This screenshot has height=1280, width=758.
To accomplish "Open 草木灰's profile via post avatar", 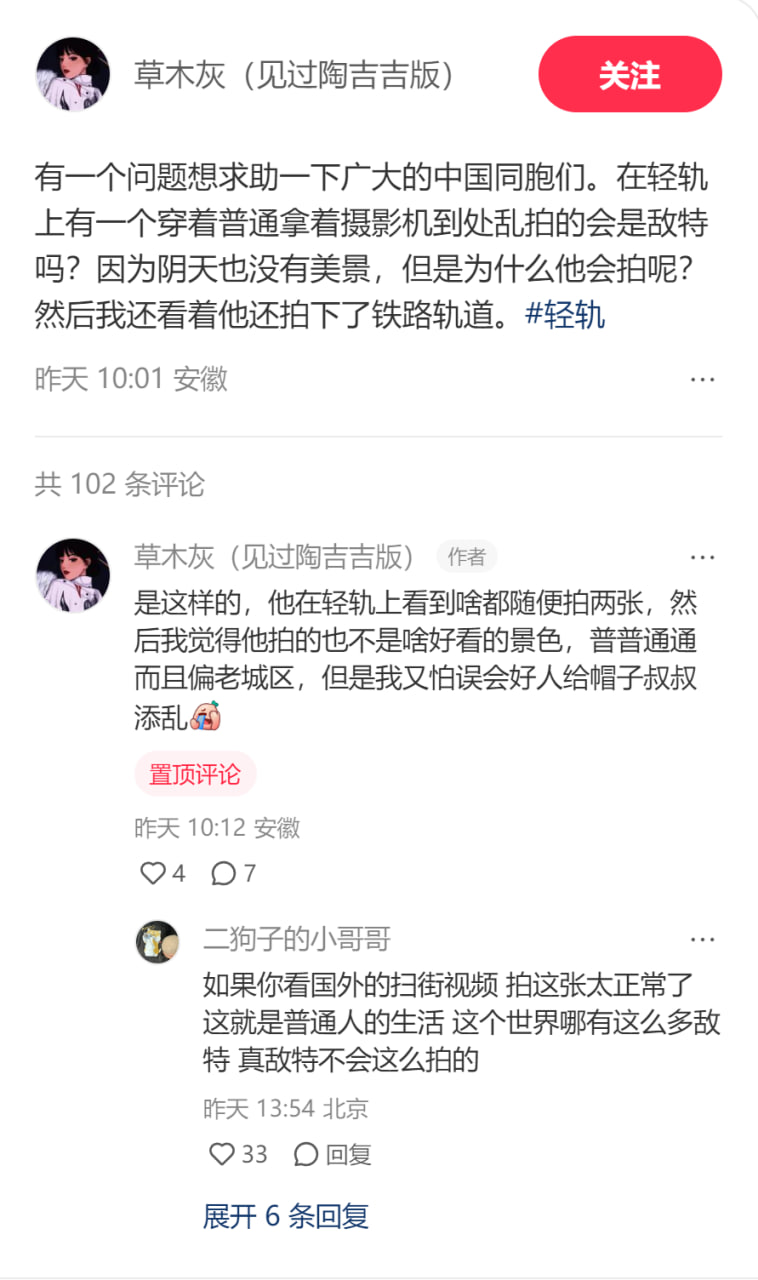I will (x=73, y=73).
